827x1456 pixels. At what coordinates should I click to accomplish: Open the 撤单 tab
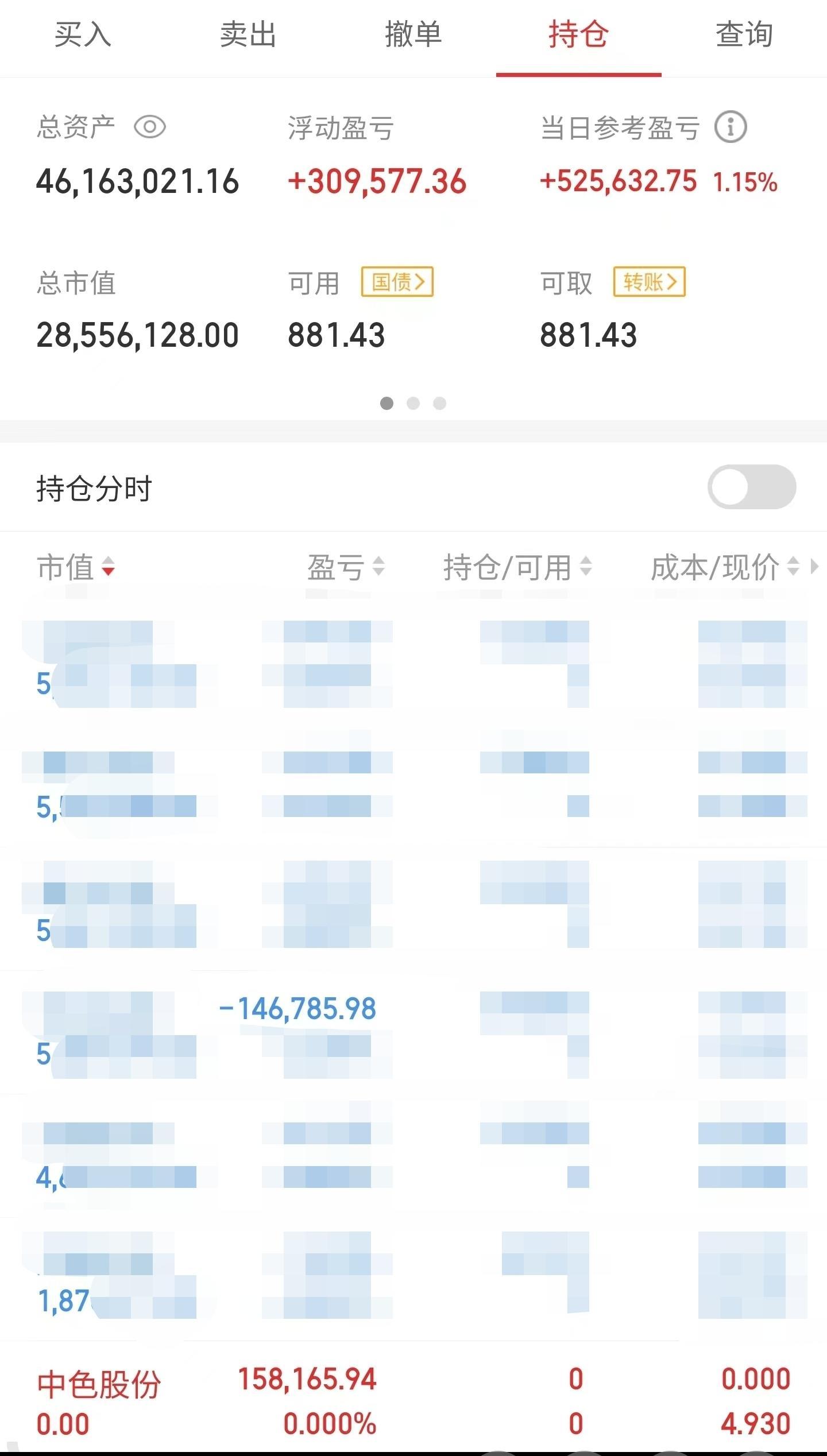(413, 34)
